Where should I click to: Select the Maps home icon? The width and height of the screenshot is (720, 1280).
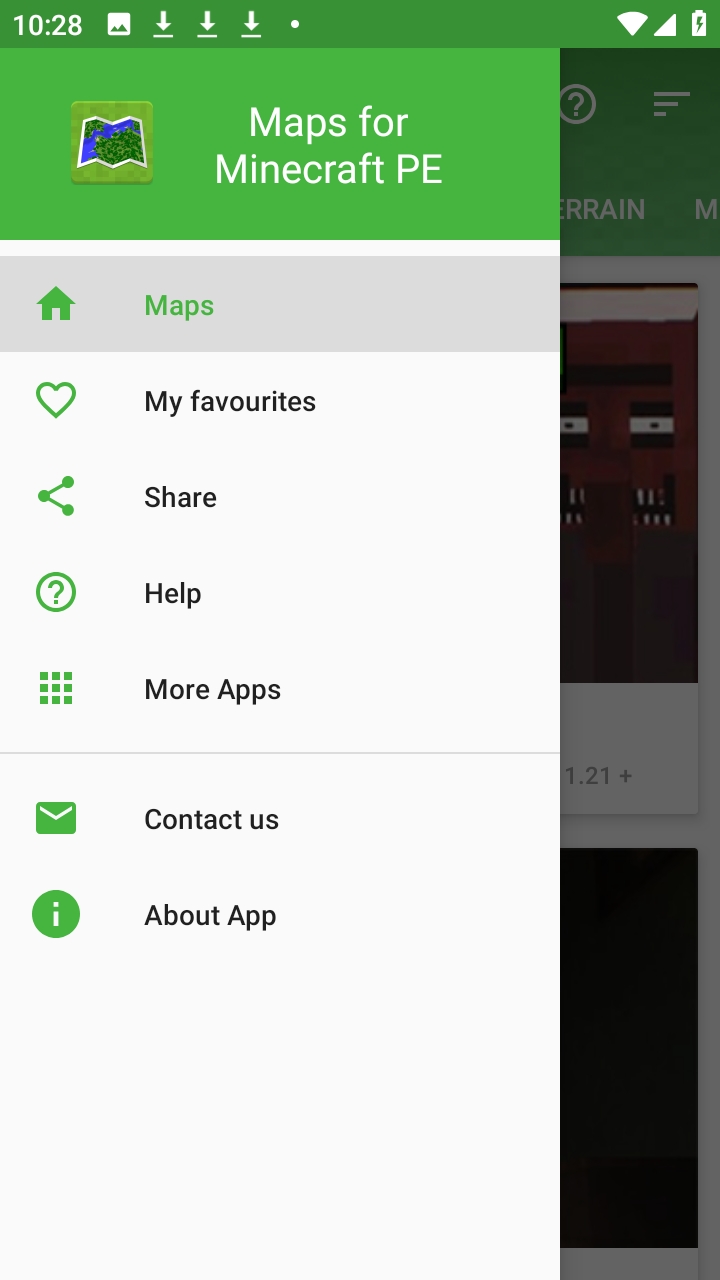click(x=56, y=304)
